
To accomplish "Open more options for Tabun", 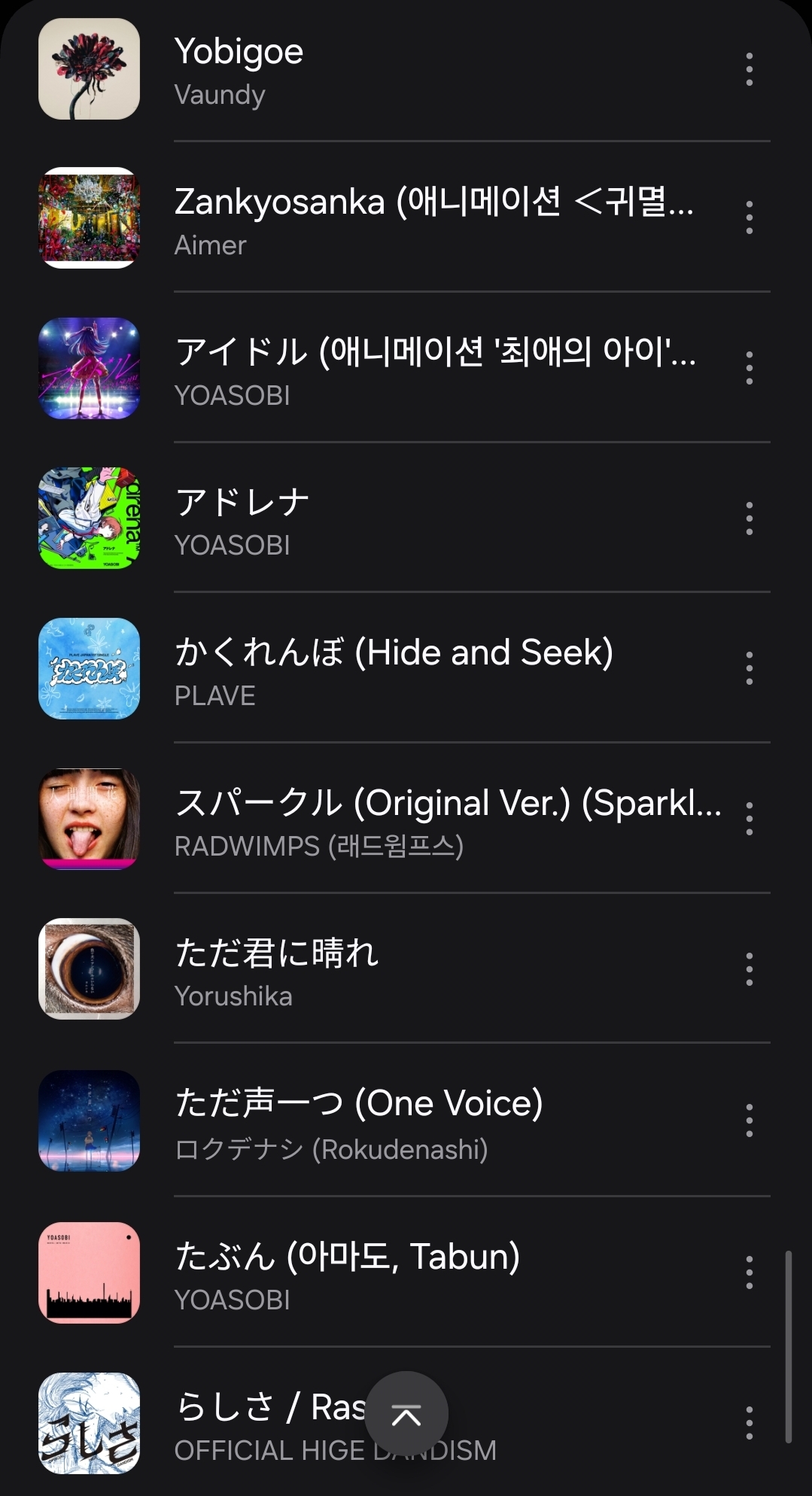I will (749, 1273).
